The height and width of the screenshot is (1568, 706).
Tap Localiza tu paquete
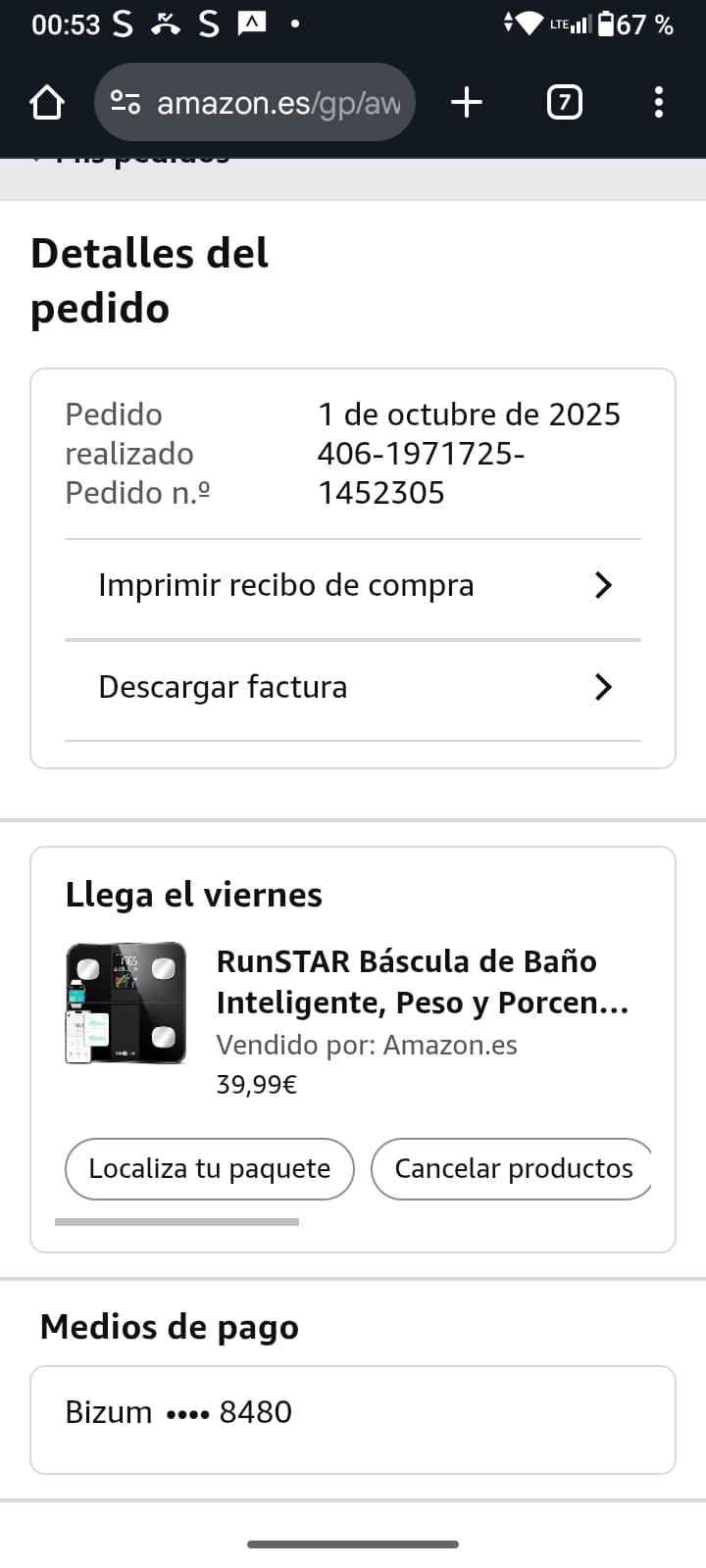coord(209,1169)
